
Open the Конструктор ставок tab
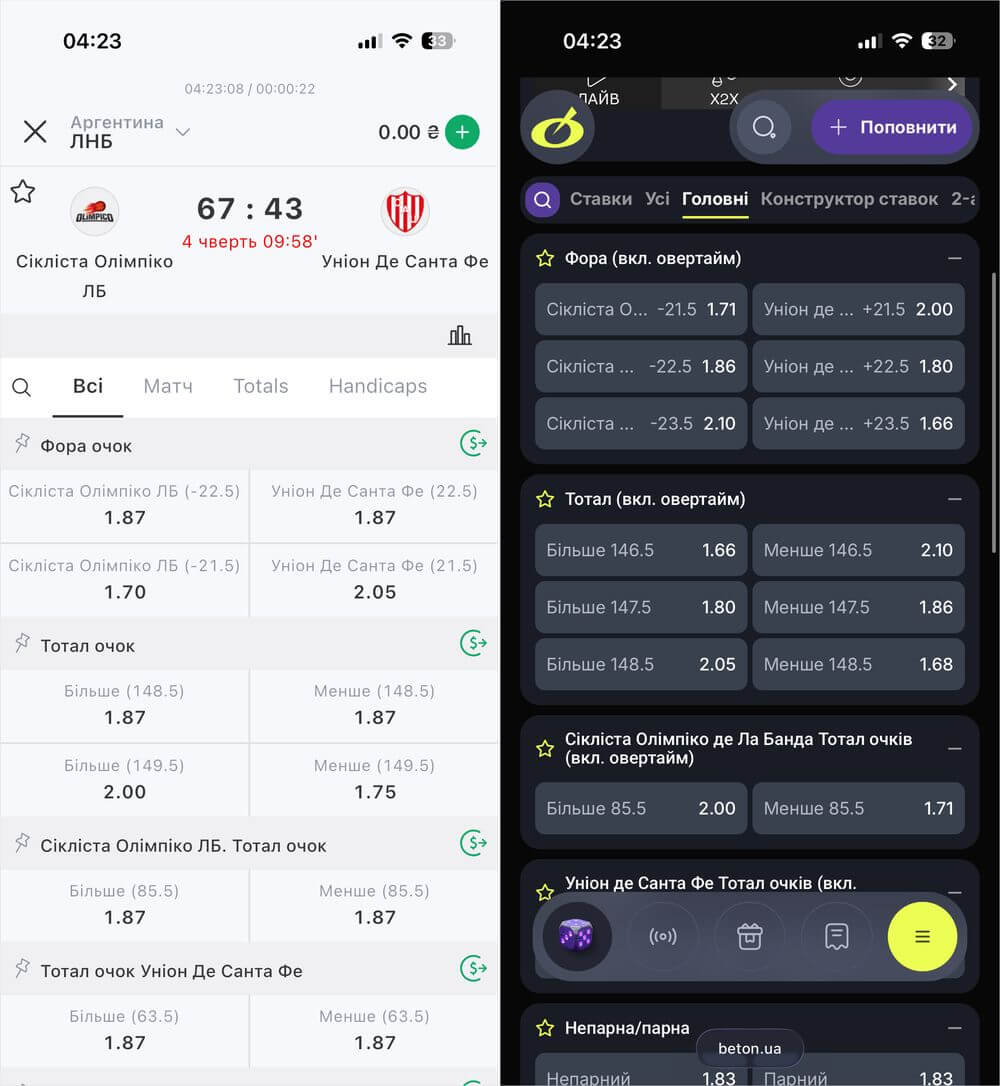(849, 199)
